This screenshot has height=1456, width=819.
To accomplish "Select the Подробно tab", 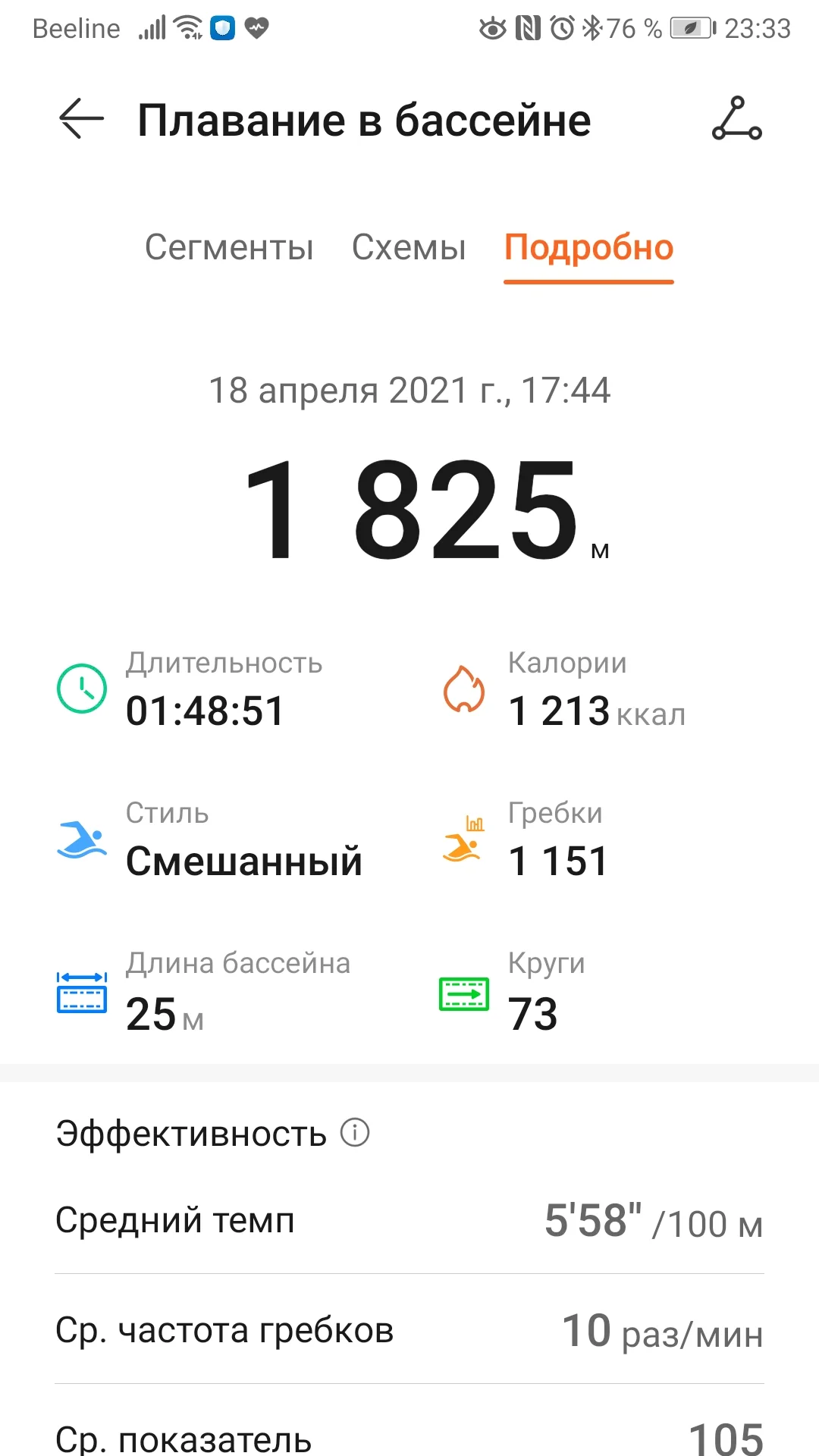I will tap(589, 249).
